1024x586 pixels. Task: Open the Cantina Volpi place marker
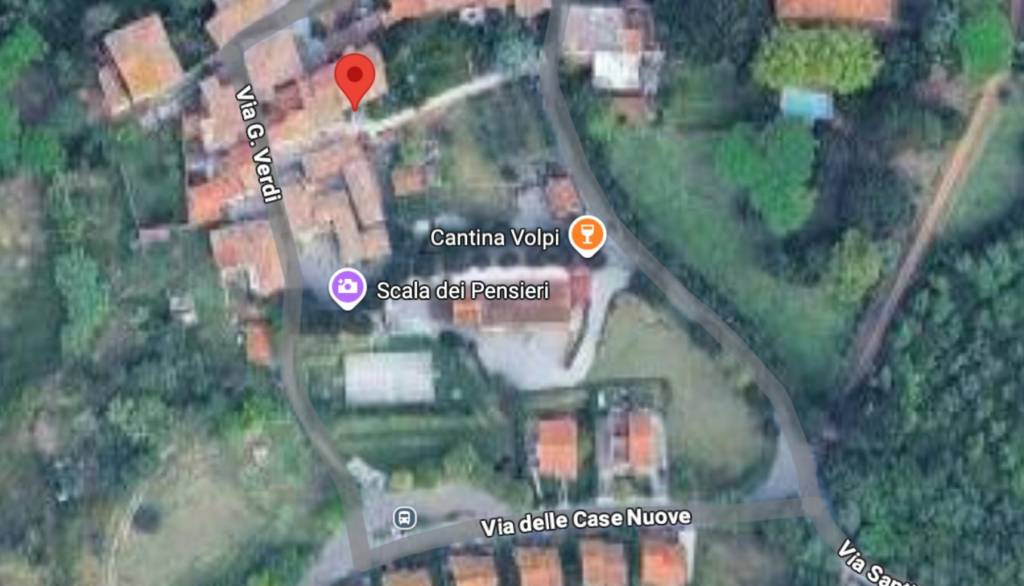(587, 236)
